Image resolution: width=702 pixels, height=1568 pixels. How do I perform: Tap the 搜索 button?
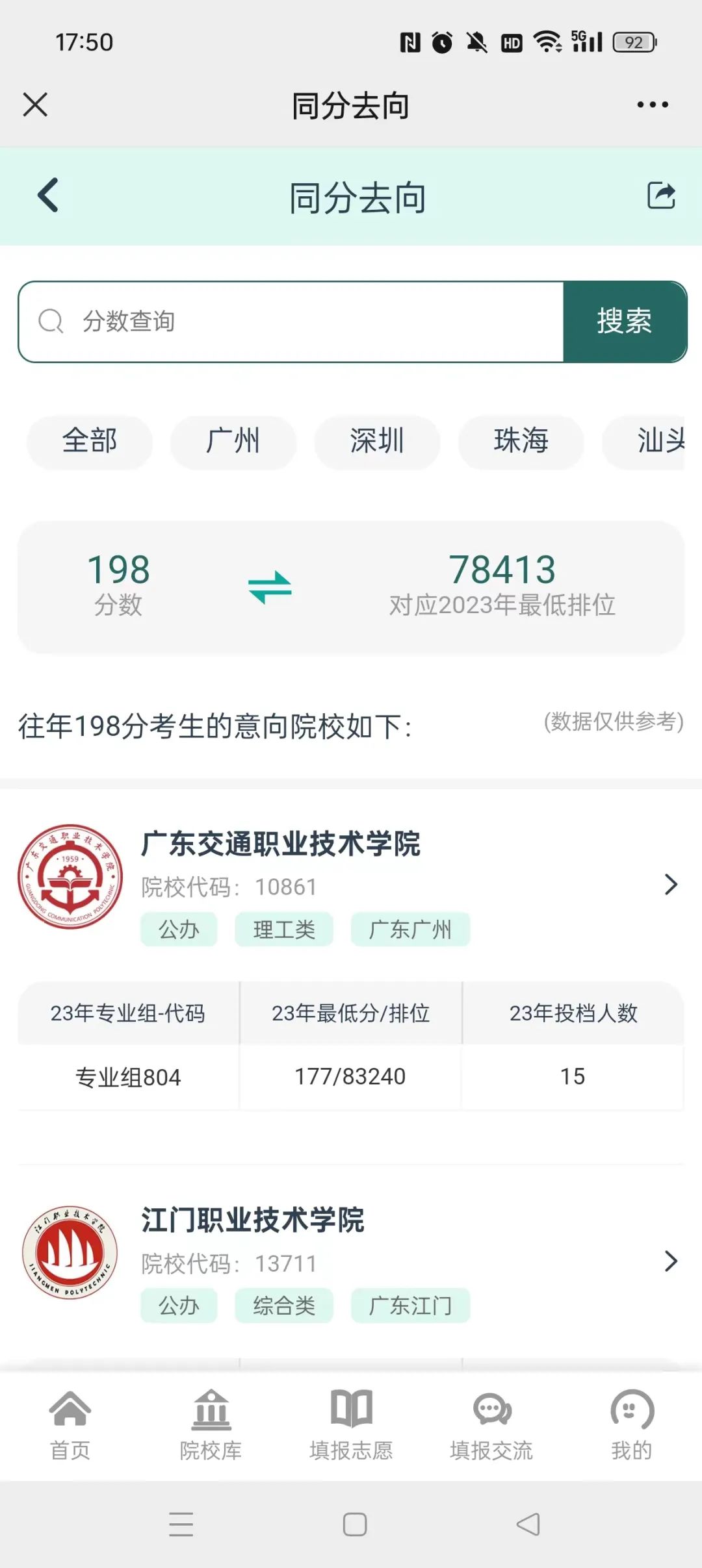coord(624,322)
